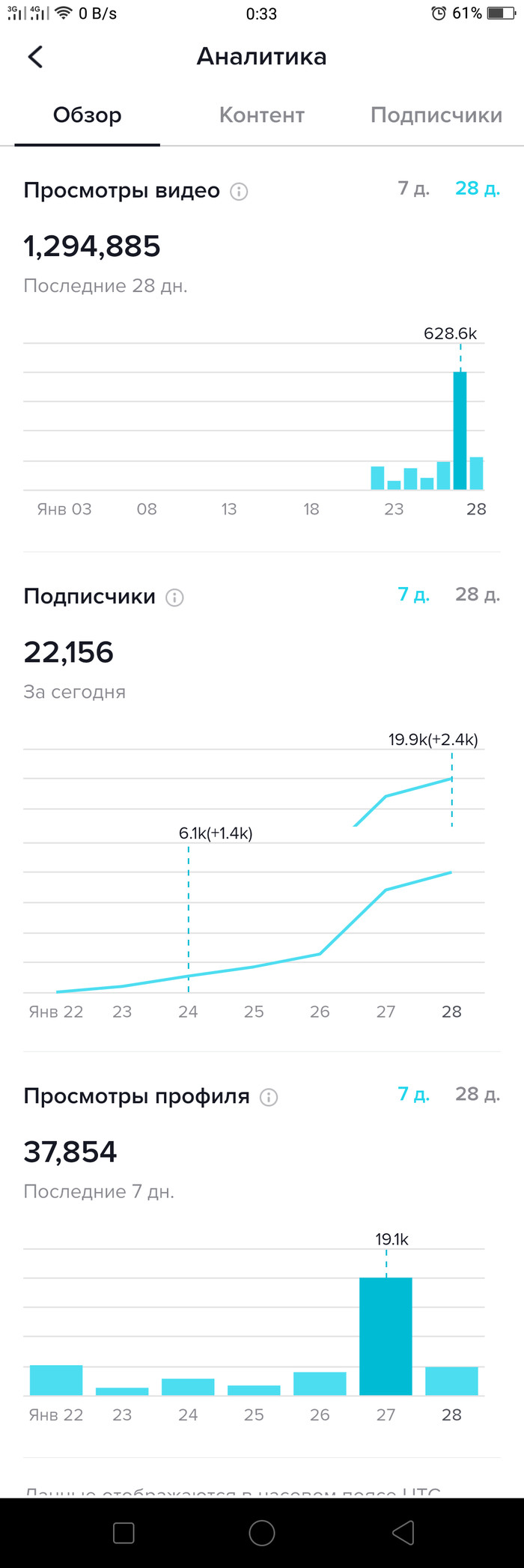Set Просмотры профиля range to 7 д.

[413, 1094]
